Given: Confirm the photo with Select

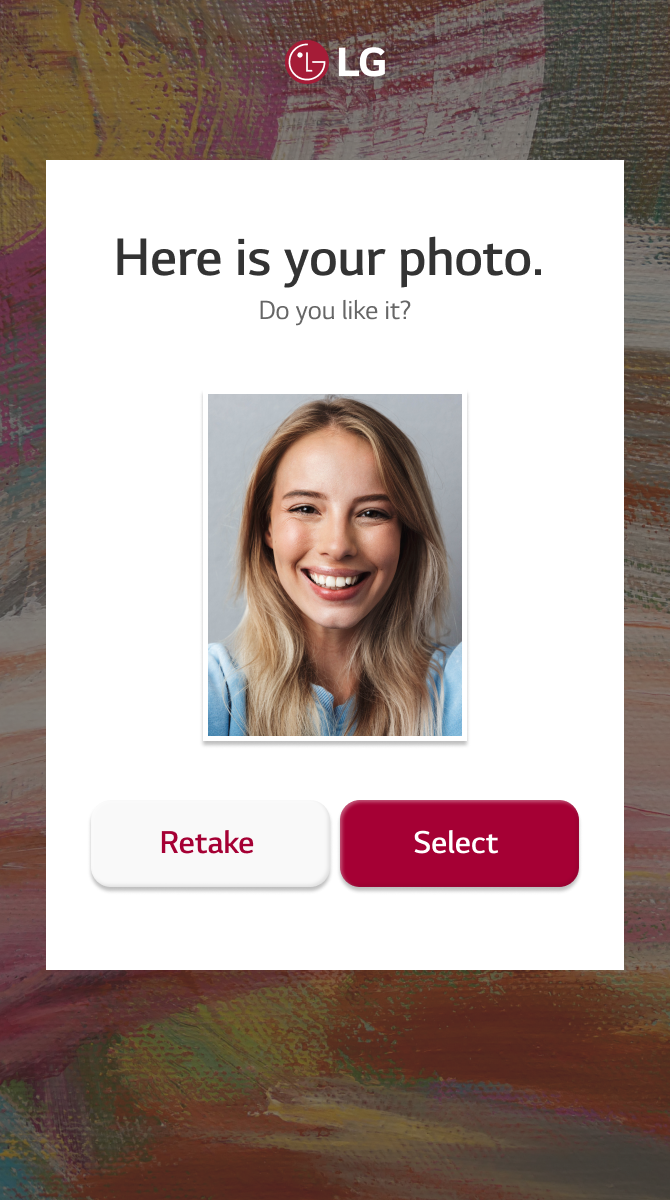Looking at the screenshot, I should tap(459, 843).
